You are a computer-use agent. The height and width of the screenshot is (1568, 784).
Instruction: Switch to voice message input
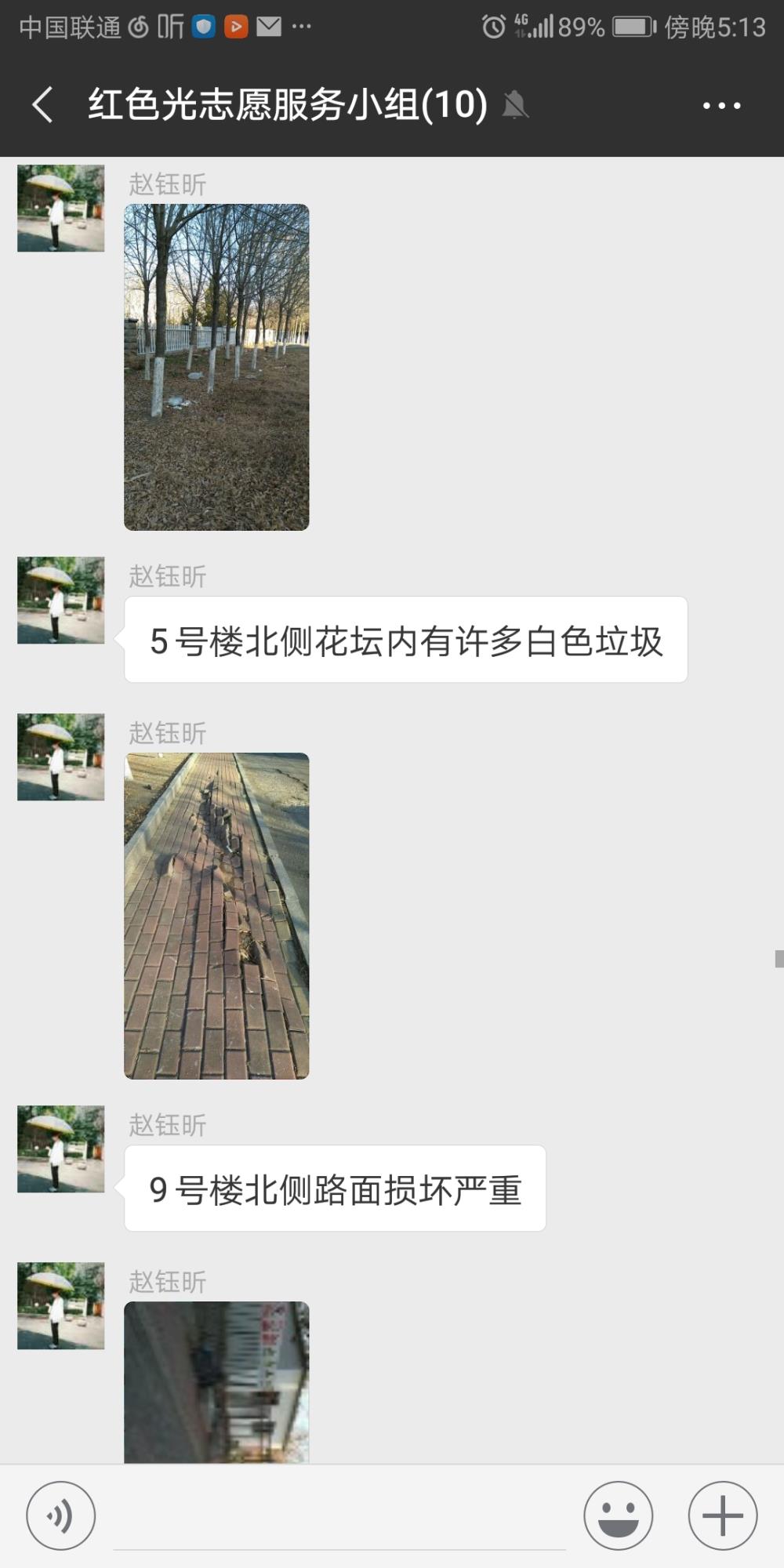click(61, 1515)
